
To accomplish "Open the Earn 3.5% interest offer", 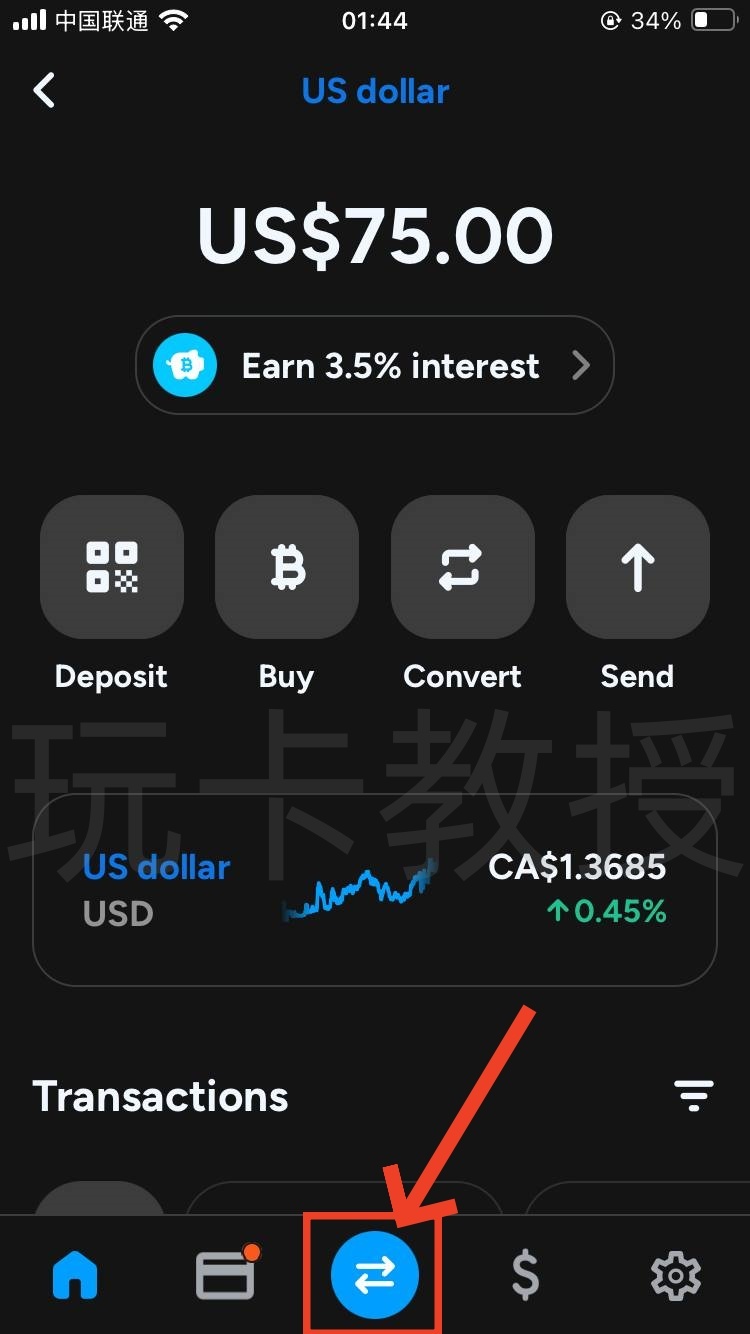I will point(374,366).
